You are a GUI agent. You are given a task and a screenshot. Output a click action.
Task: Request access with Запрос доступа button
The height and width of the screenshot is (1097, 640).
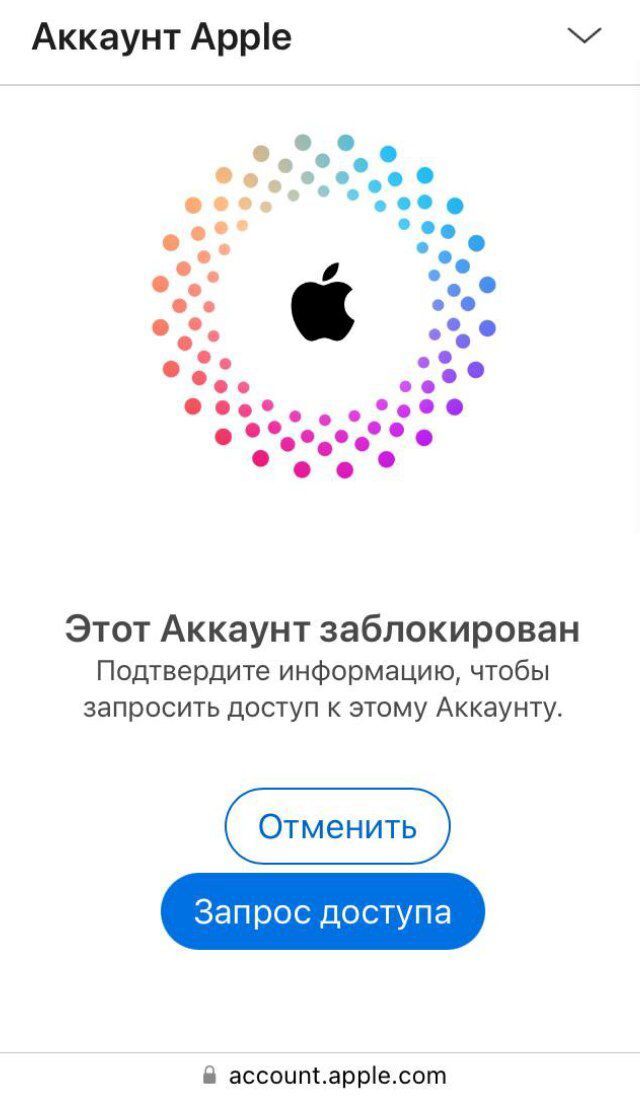click(322, 911)
